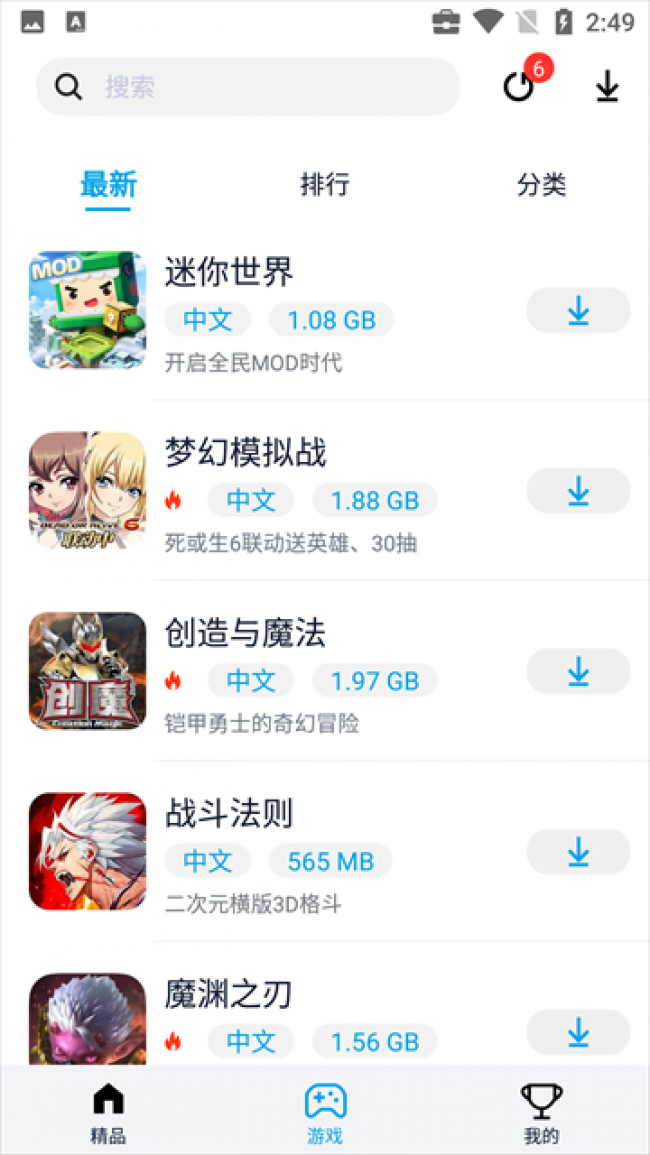Switch to the 排行 tab

(325, 185)
